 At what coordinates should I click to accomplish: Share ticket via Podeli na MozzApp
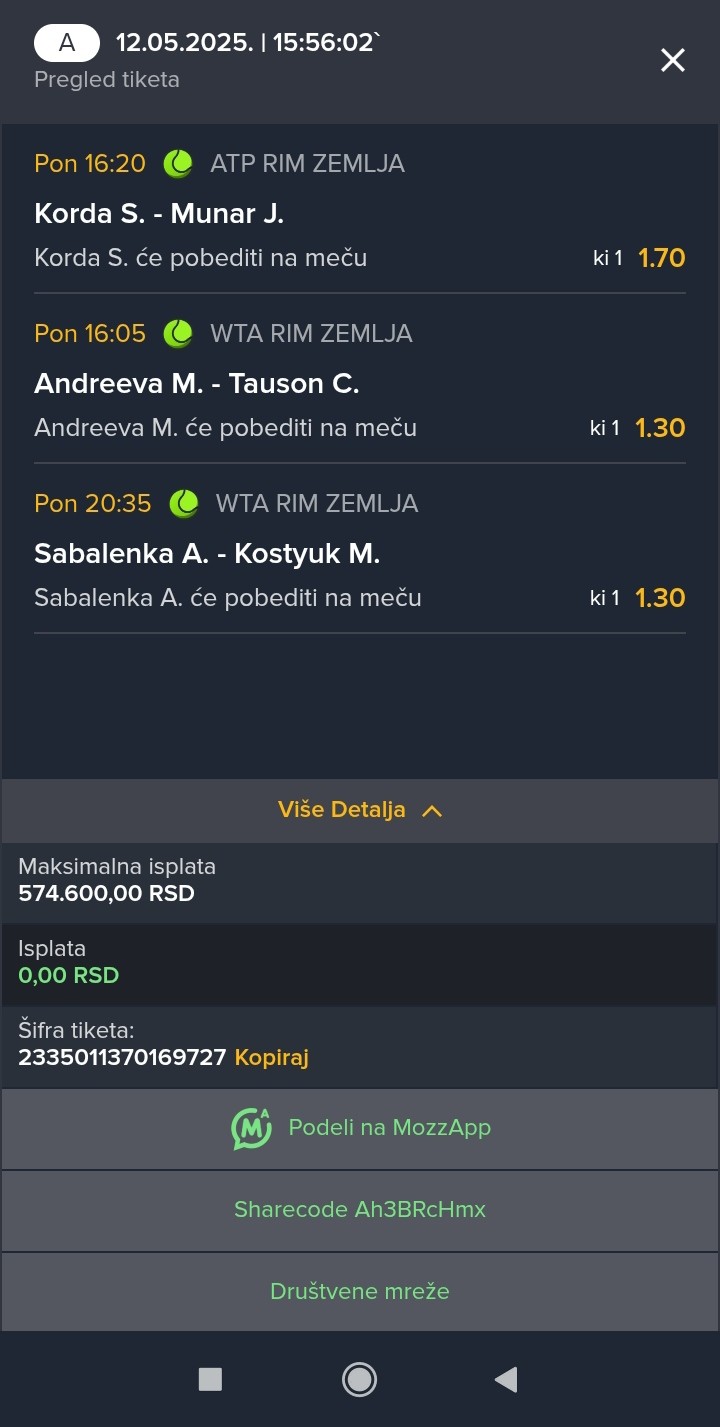tap(360, 1128)
